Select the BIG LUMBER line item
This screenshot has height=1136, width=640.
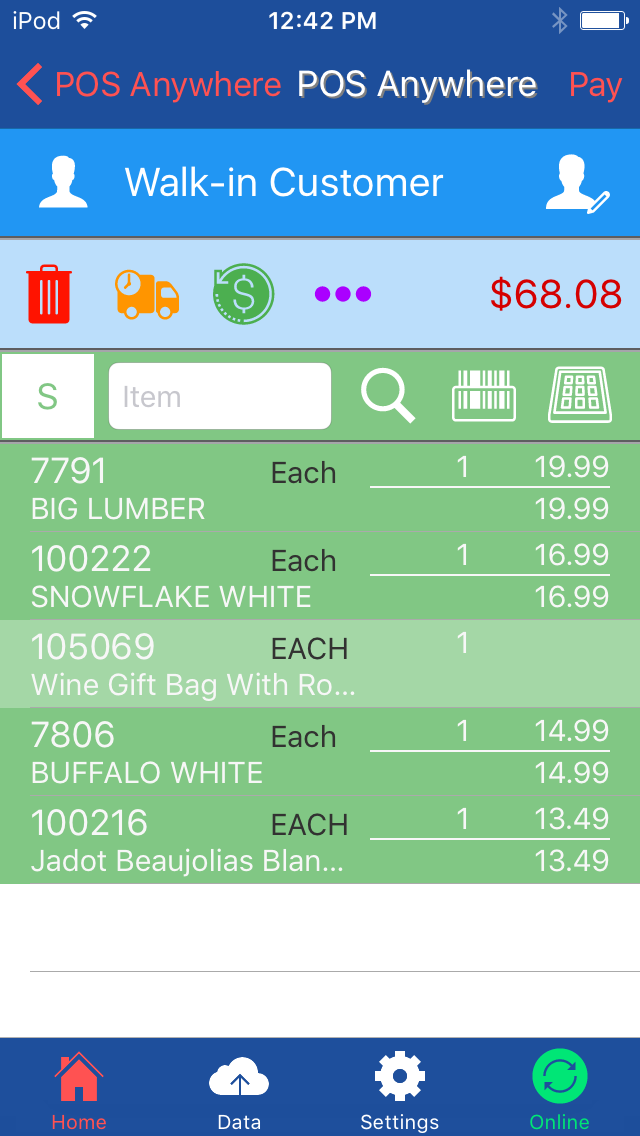pos(200,488)
